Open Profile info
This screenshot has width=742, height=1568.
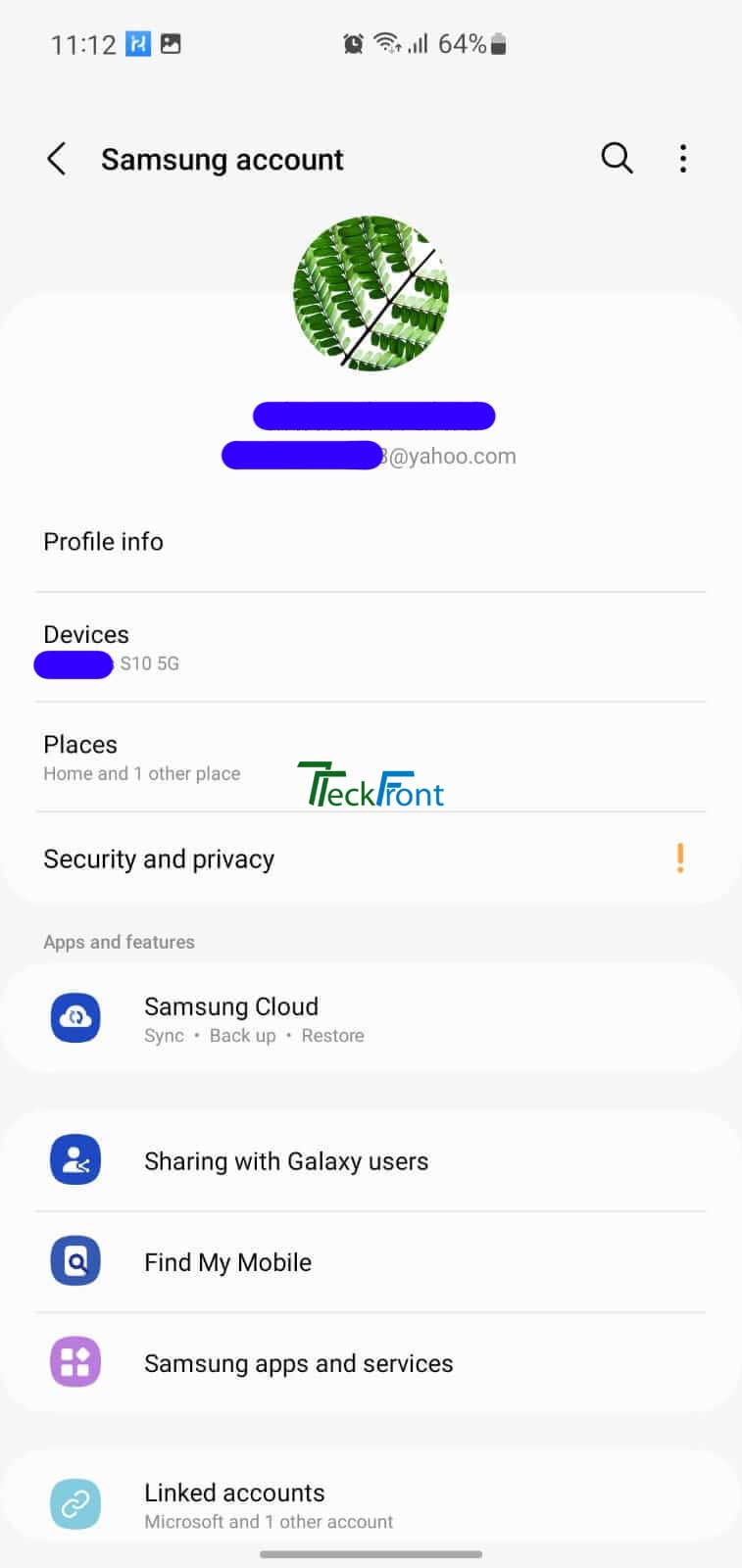(x=371, y=542)
